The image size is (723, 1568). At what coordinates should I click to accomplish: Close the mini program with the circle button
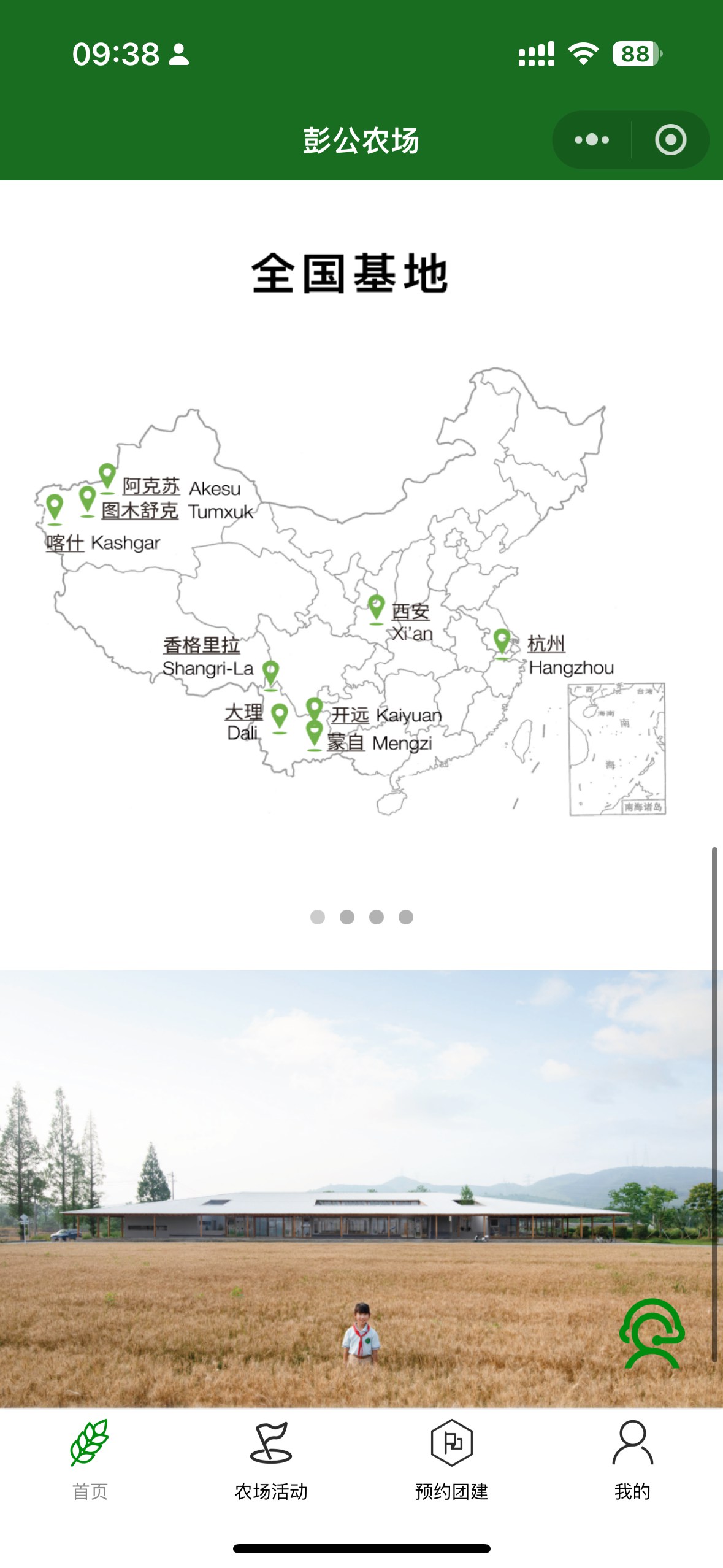tap(670, 140)
